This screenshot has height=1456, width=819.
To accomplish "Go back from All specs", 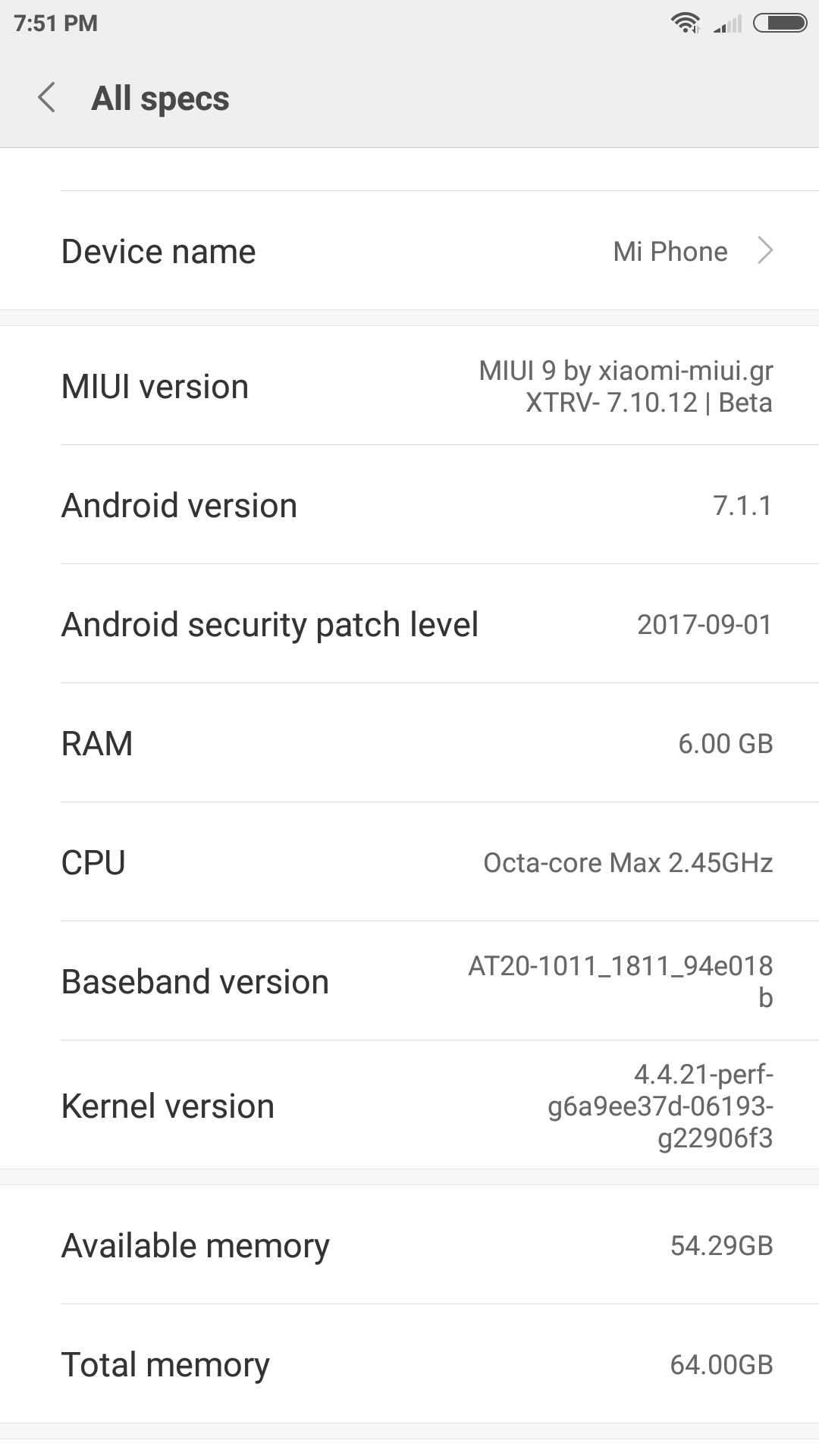I will click(x=47, y=98).
